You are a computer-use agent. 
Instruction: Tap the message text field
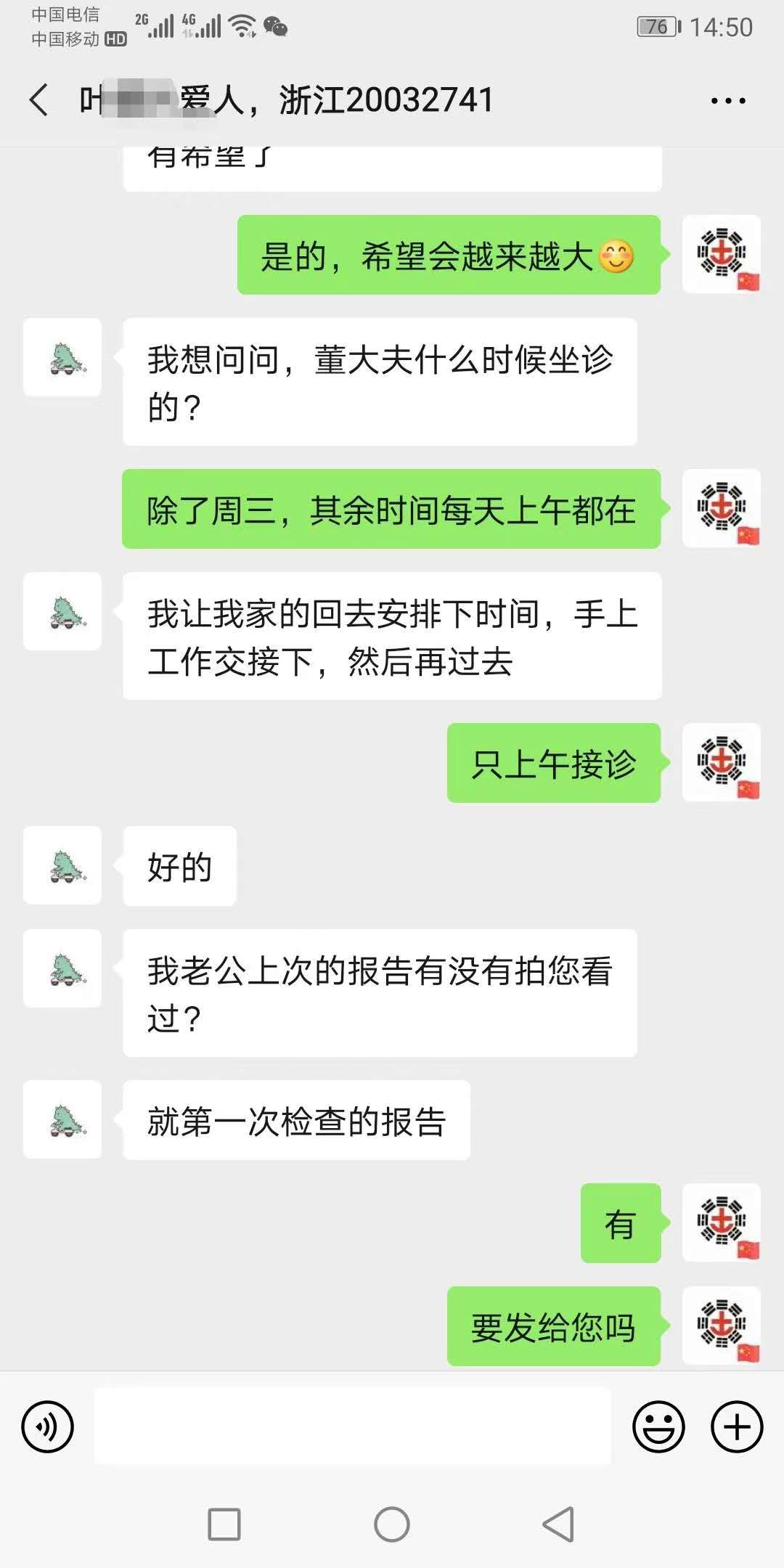coord(353,1426)
